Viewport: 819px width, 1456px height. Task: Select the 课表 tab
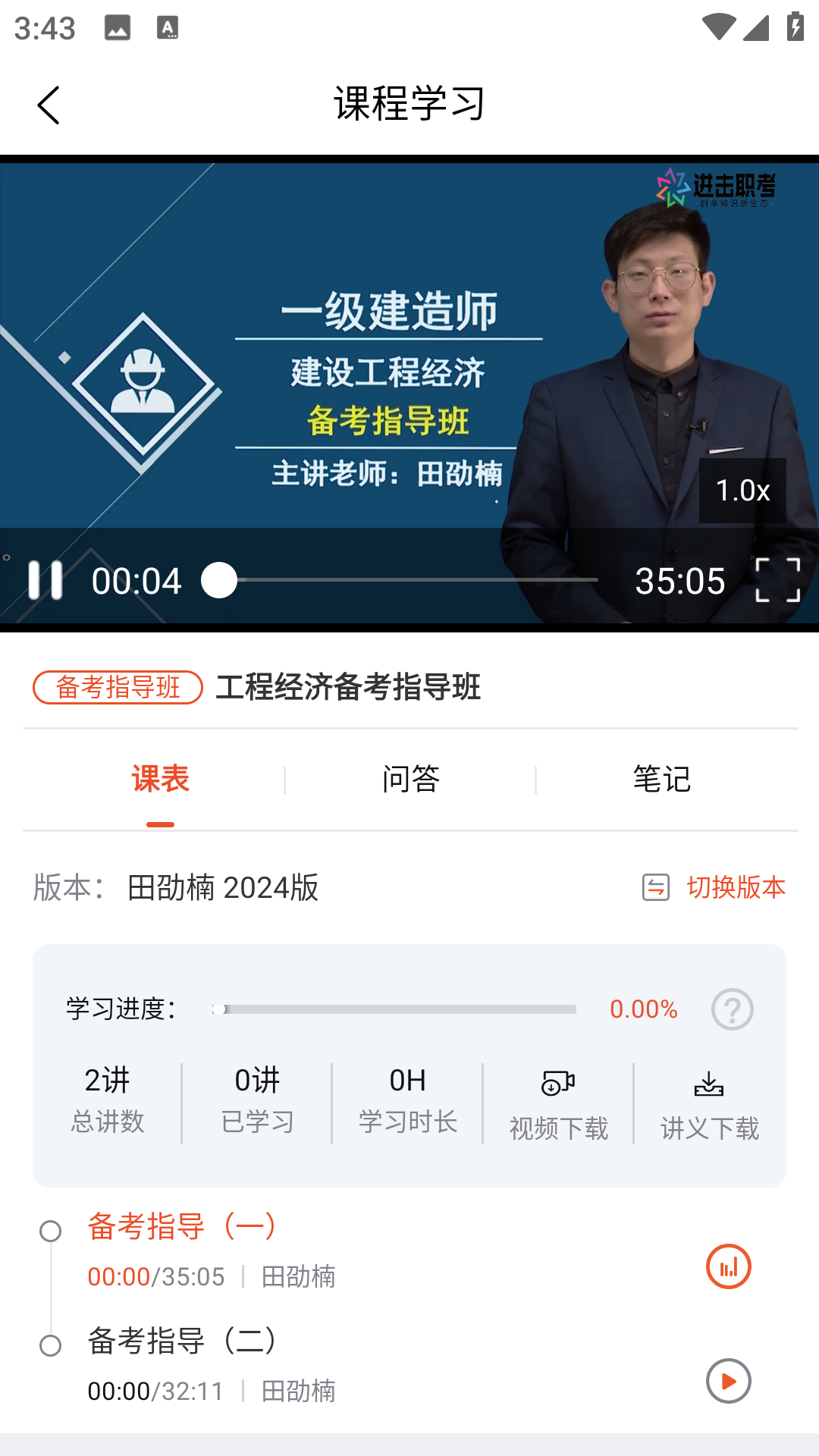[159, 779]
